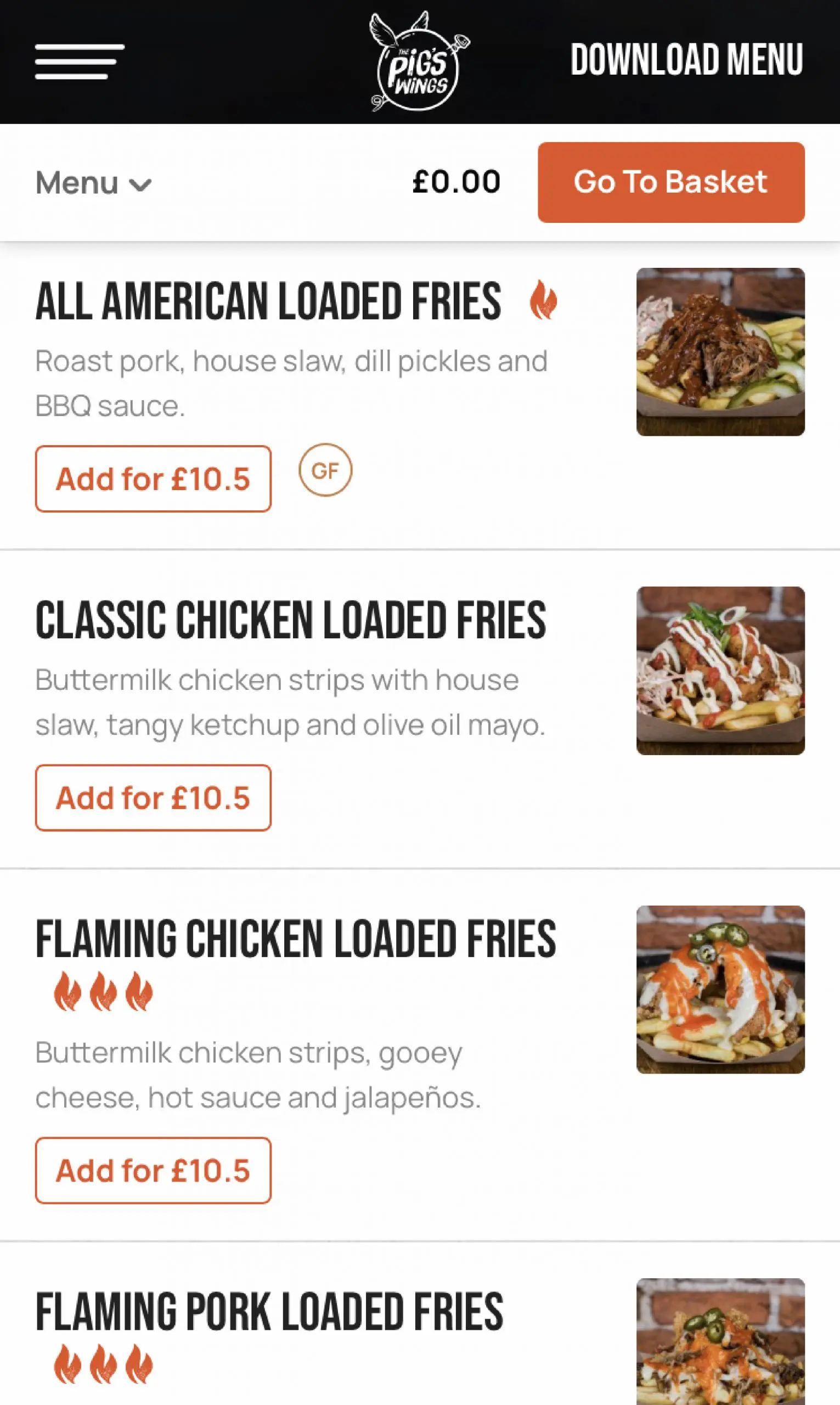Open Flaming Pork Loaded Fries photo

click(x=720, y=1341)
